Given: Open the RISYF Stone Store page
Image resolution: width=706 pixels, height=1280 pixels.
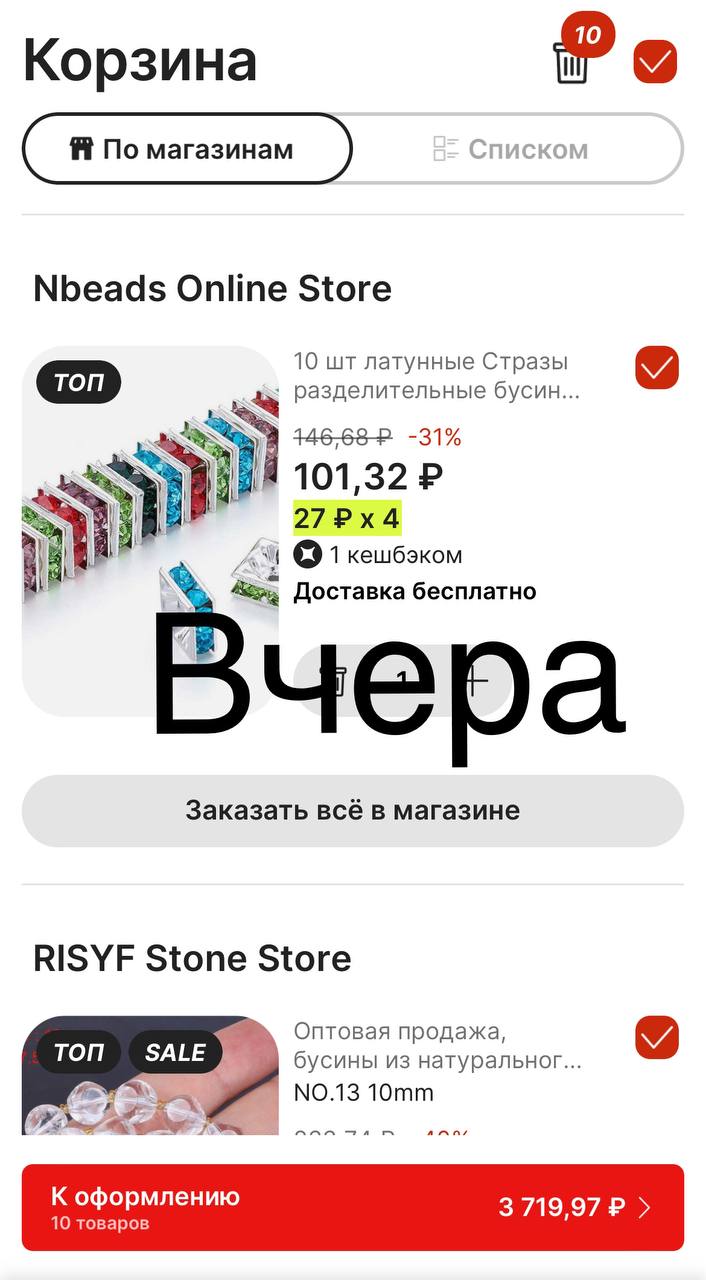Looking at the screenshot, I should point(192,958).
